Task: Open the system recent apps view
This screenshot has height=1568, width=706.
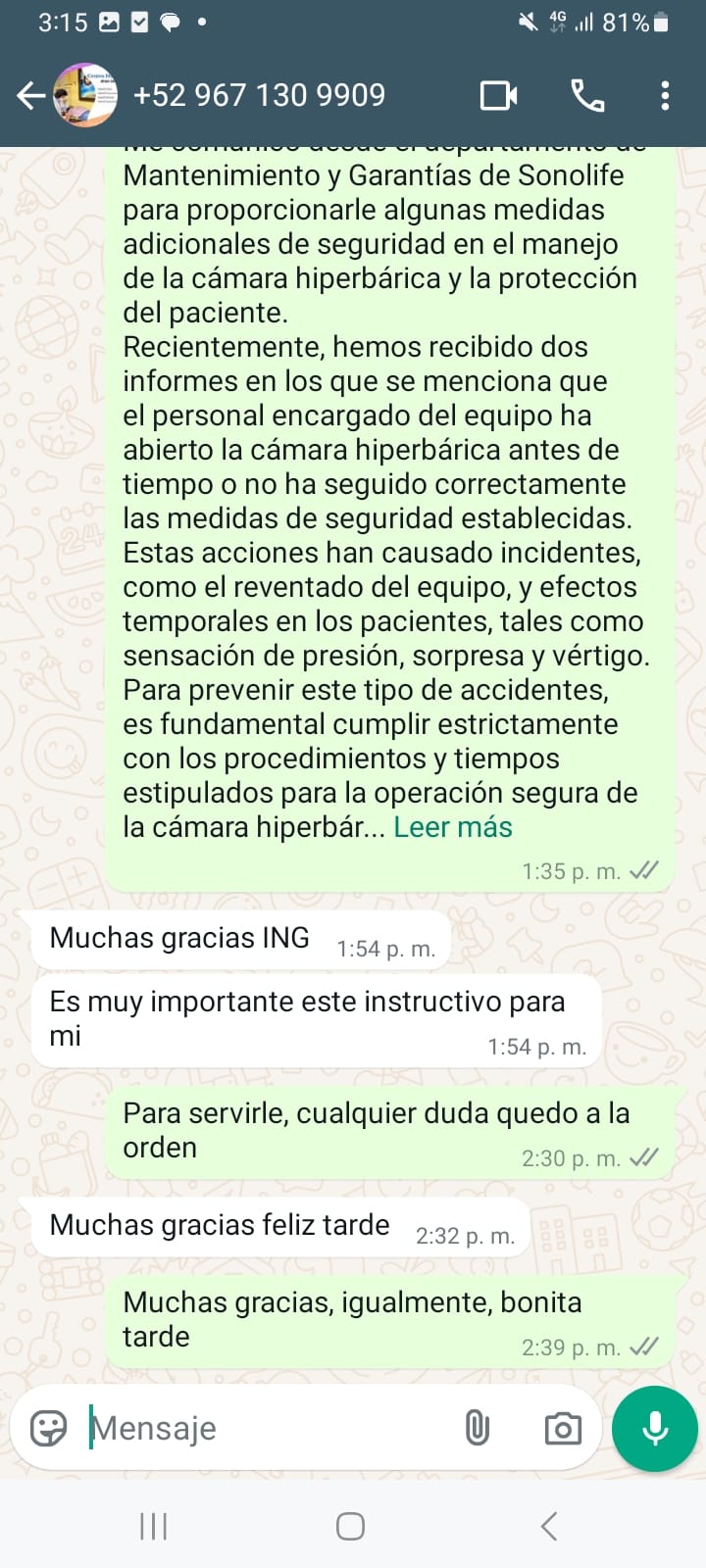Action: 154,1526
